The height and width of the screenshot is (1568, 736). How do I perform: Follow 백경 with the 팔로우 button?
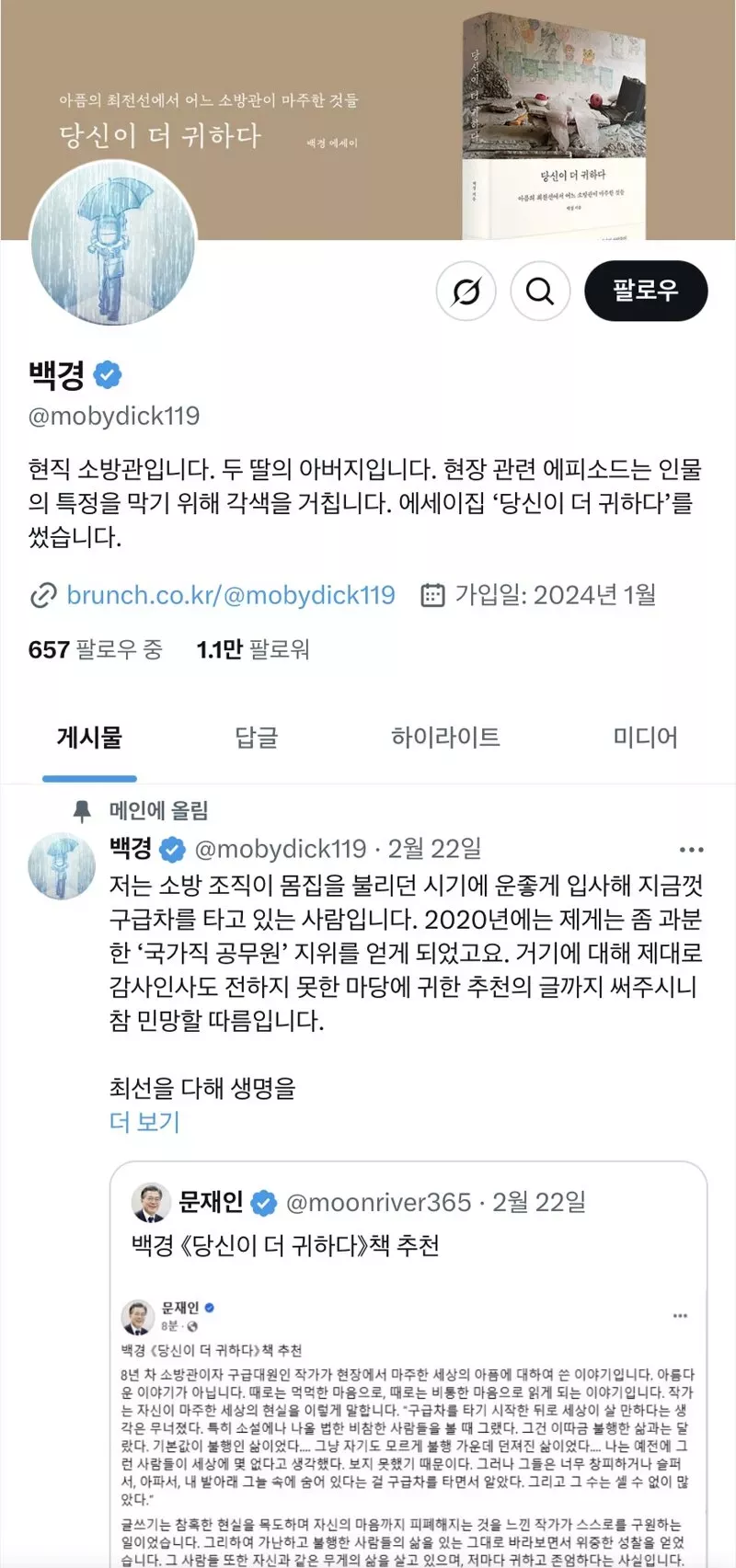[646, 292]
